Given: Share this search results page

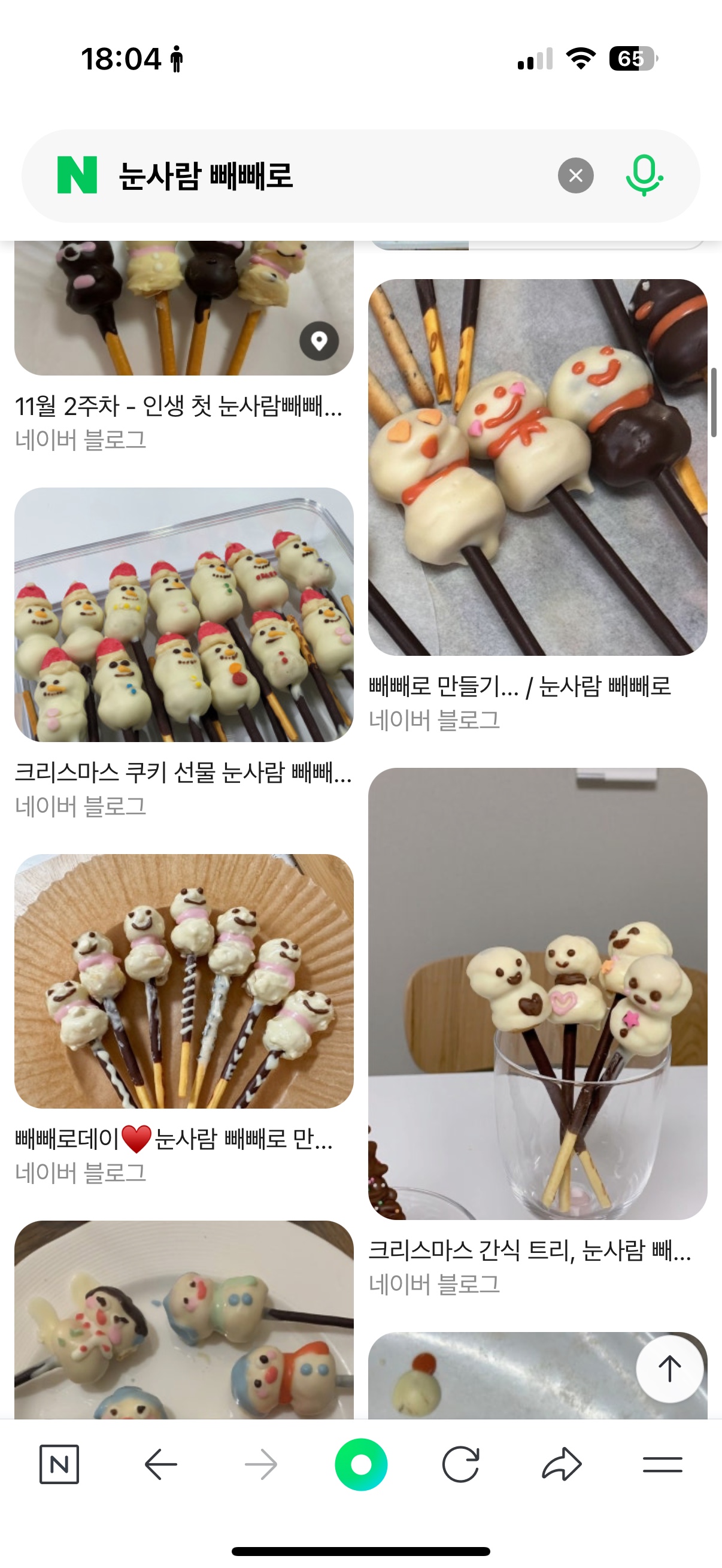Looking at the screenshot, I should (562, 1464).
